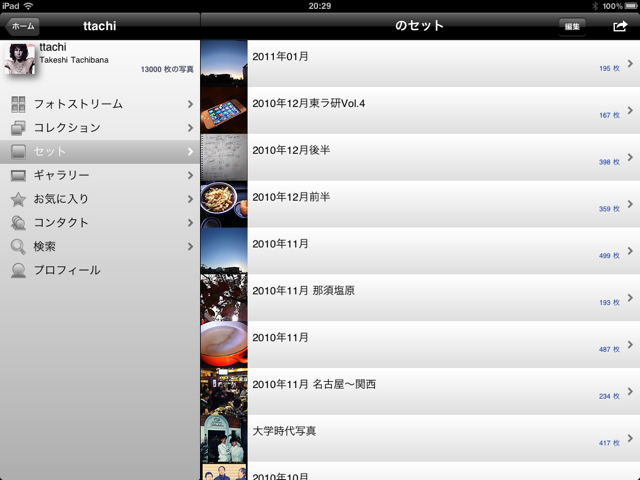Viewport: 640px width, 480px height.
Task: Open フォトストリーム in the sidebar
Action: (100, 104)
